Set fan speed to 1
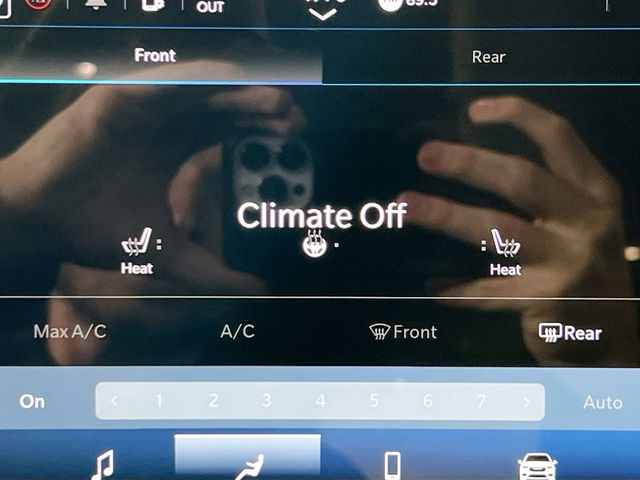 (x=159, y=401)
